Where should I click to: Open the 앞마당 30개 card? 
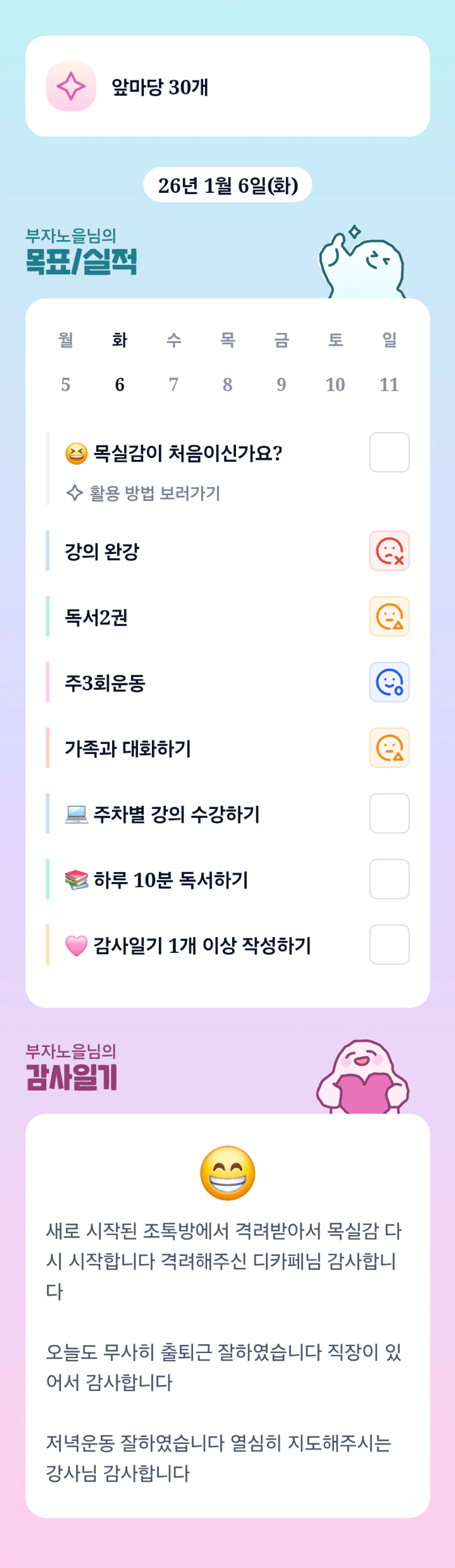point(227,86)
